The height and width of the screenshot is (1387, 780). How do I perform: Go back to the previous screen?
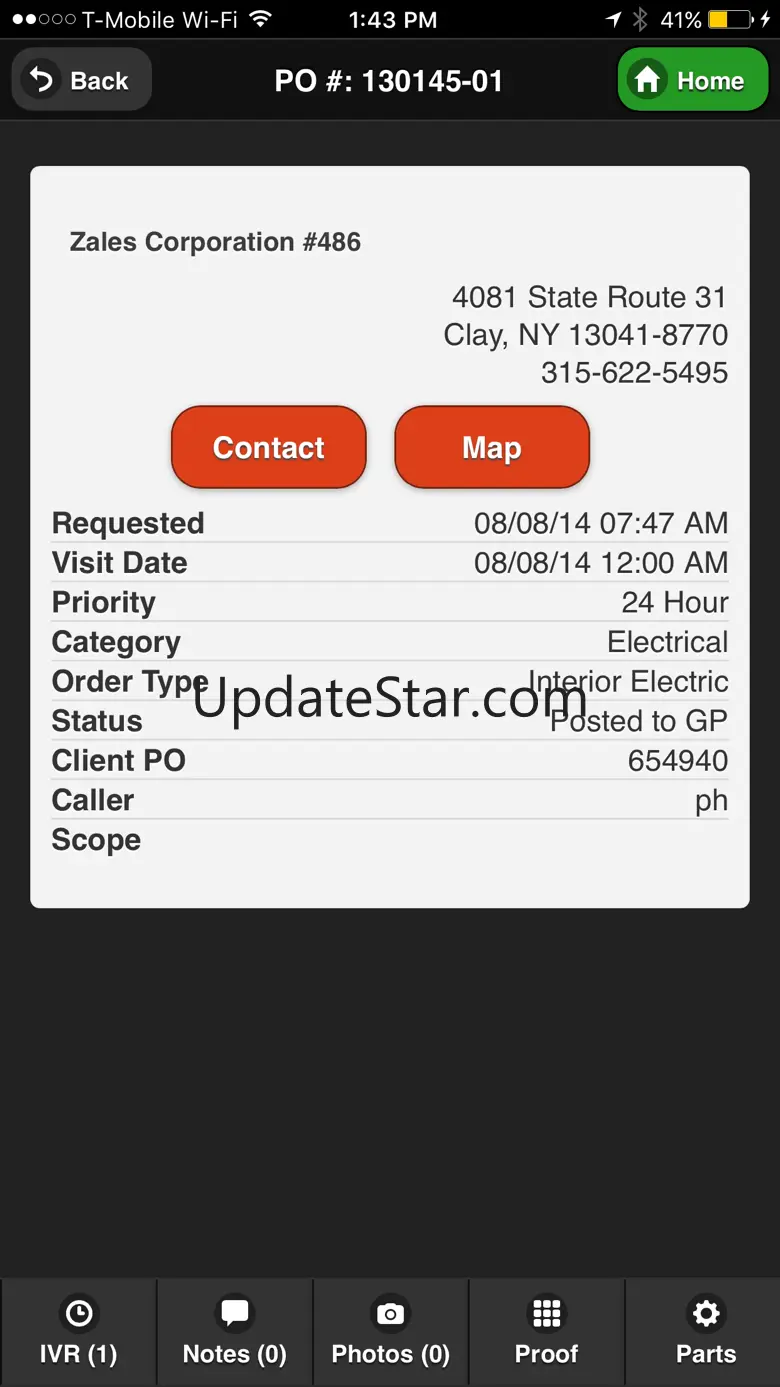[81, 80]
